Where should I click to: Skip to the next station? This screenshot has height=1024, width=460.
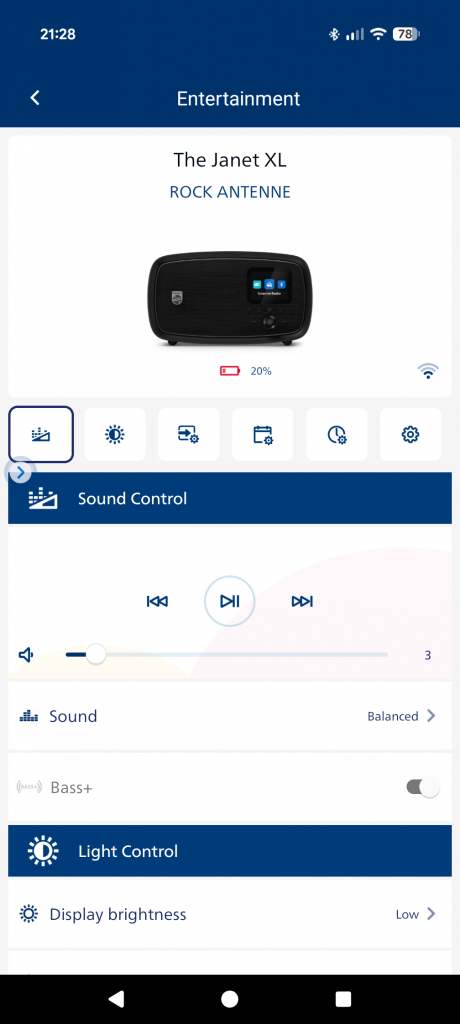tap(302, 601)
